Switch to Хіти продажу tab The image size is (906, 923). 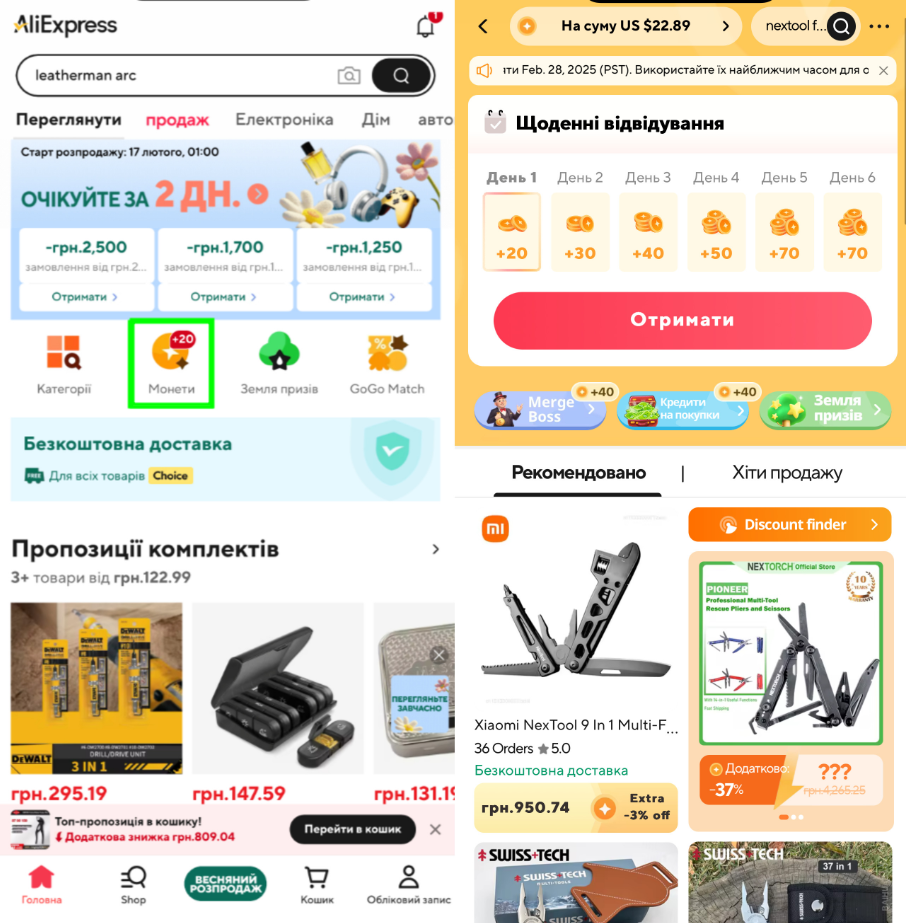787,473
